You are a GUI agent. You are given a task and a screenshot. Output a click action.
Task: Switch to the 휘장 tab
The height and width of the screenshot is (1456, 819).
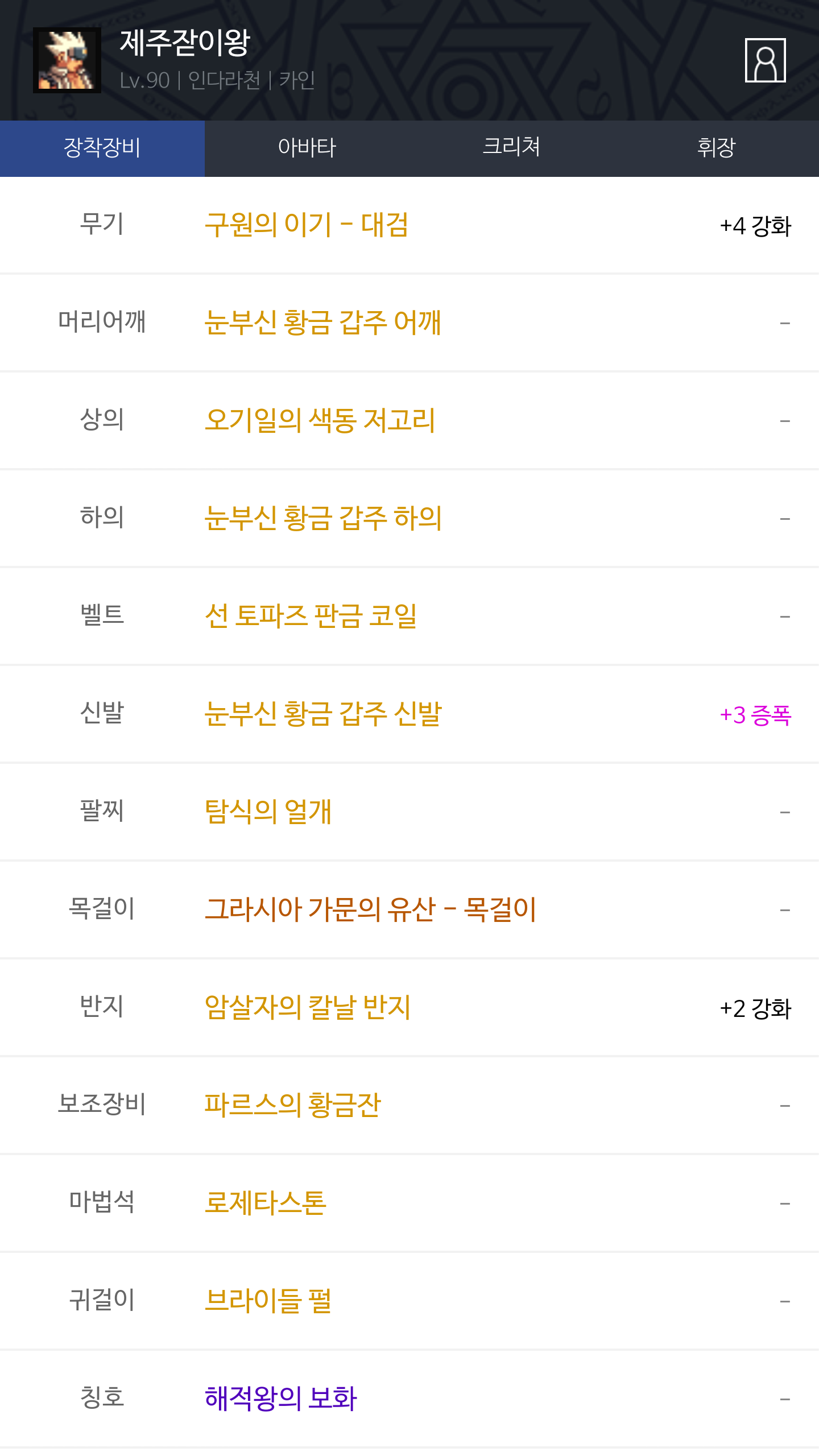pyautogui.click(x=716, y=148)
